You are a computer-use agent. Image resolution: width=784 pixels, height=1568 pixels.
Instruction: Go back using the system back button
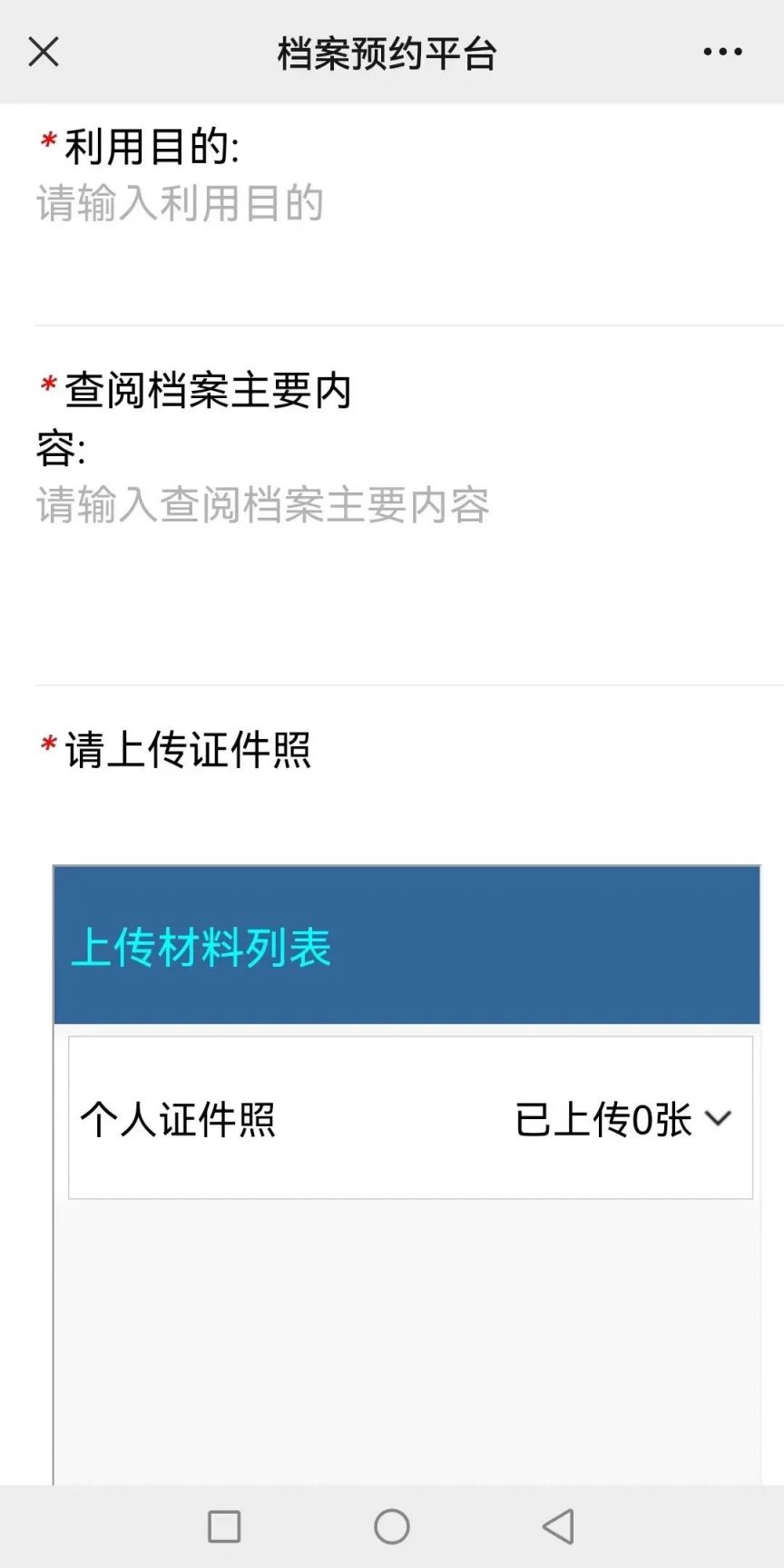coord(559,1526)
